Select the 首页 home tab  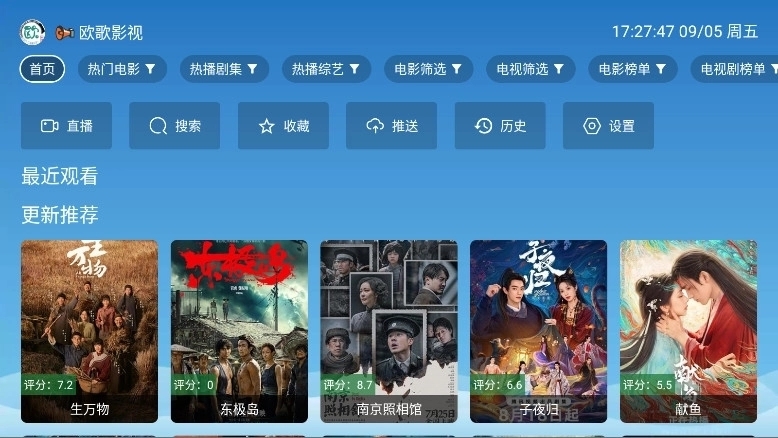click(42, 69)
